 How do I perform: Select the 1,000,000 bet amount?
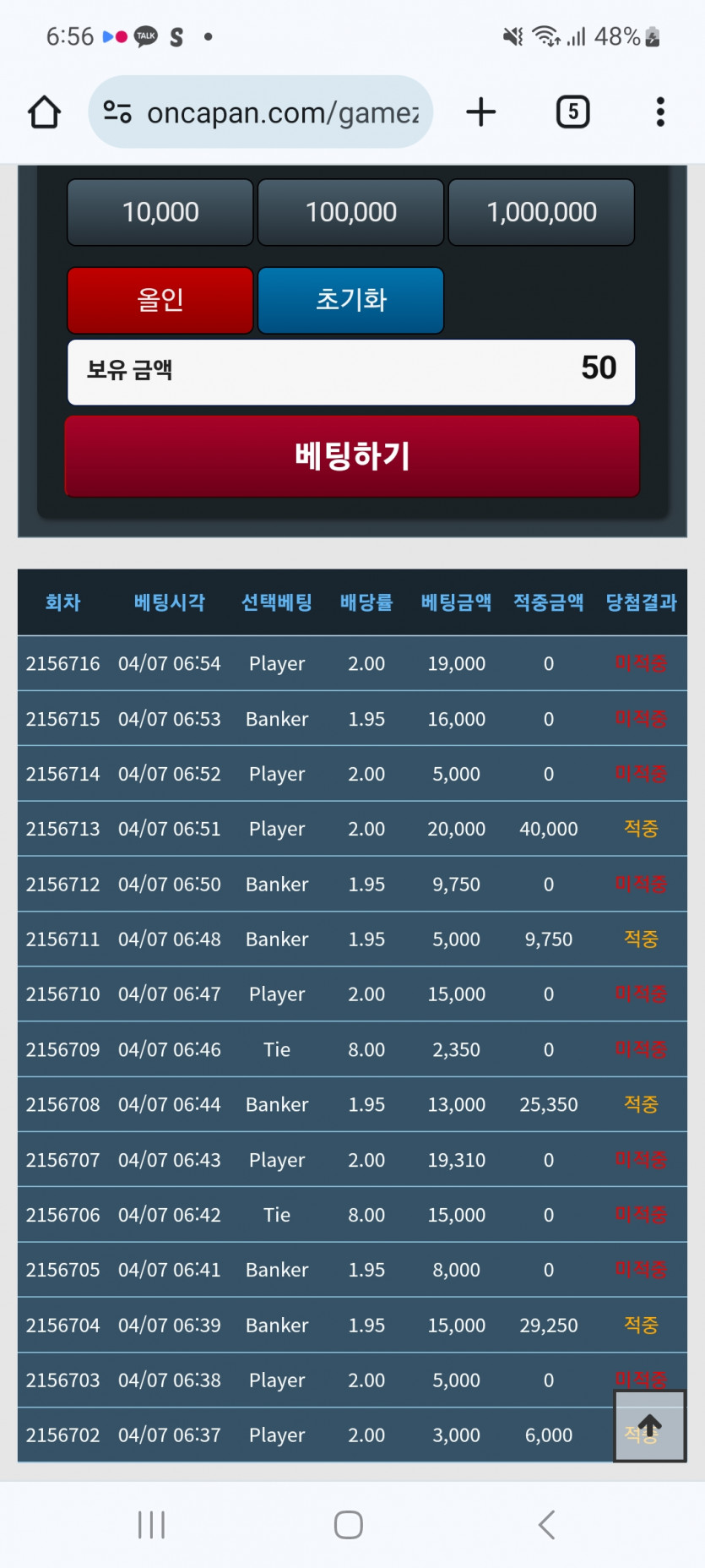pos(541,212)
